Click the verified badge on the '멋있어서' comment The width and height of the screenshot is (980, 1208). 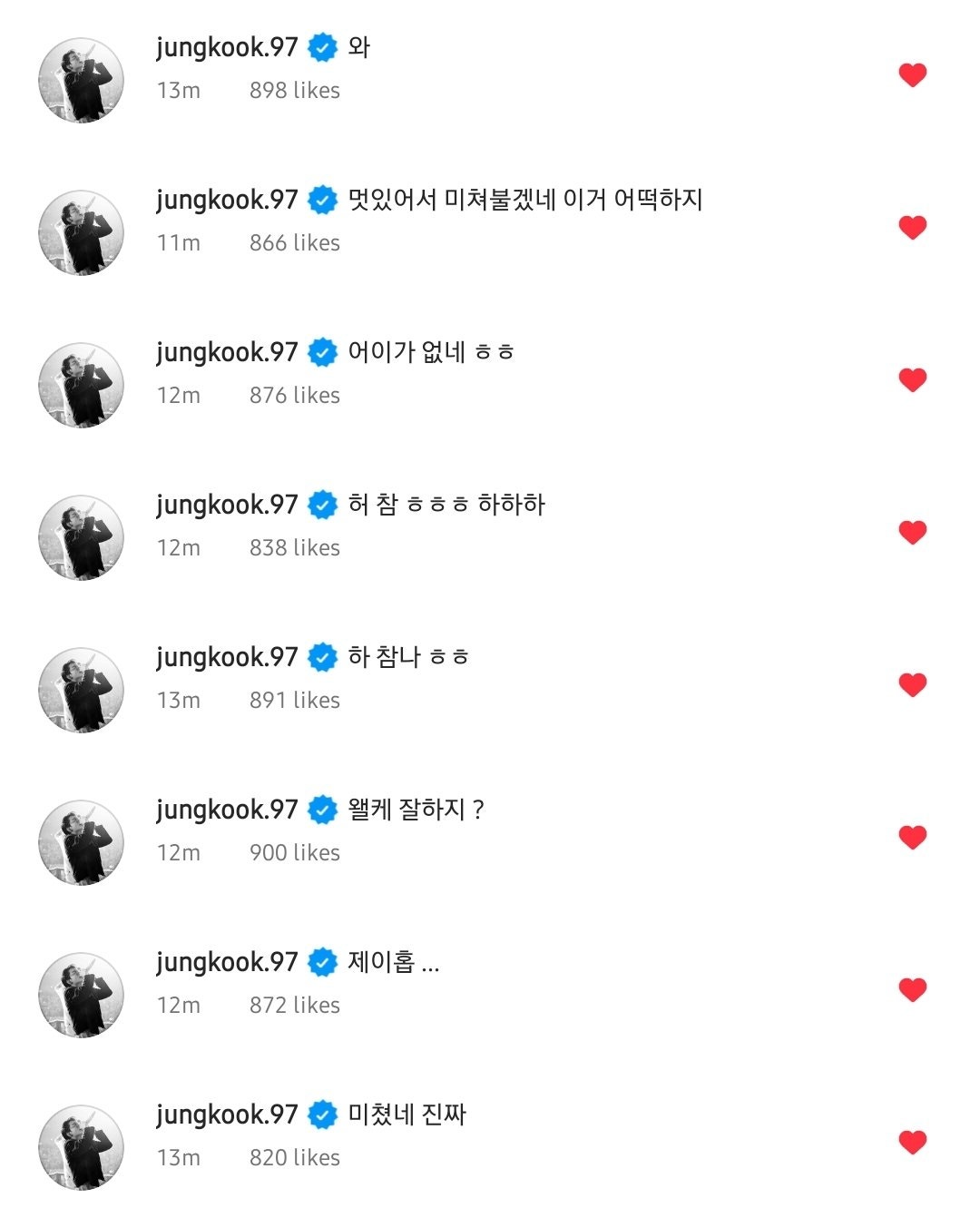322,200
